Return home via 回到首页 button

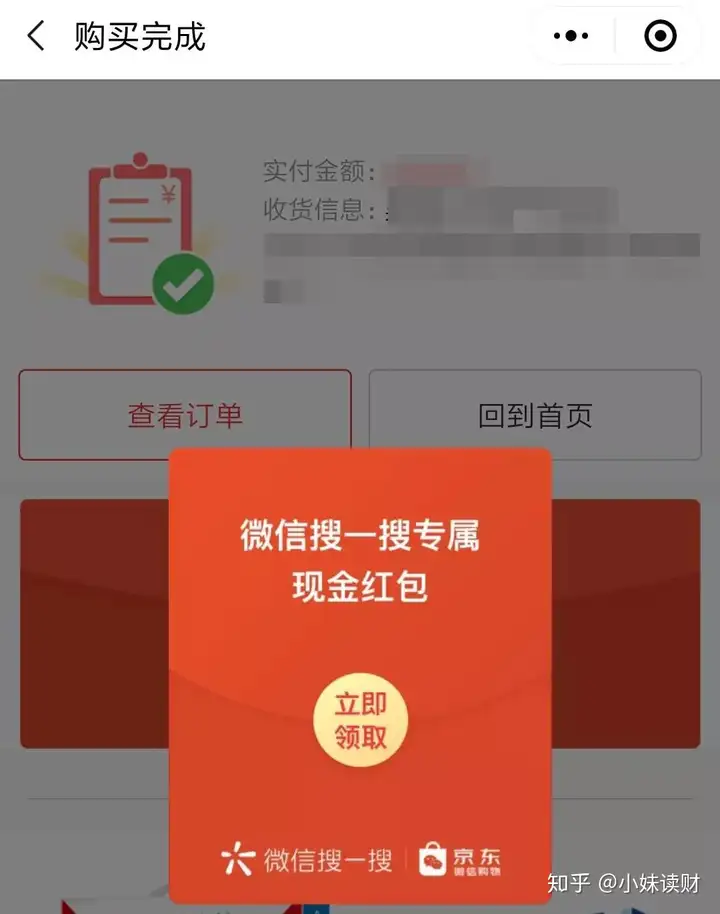coord(535,415)
